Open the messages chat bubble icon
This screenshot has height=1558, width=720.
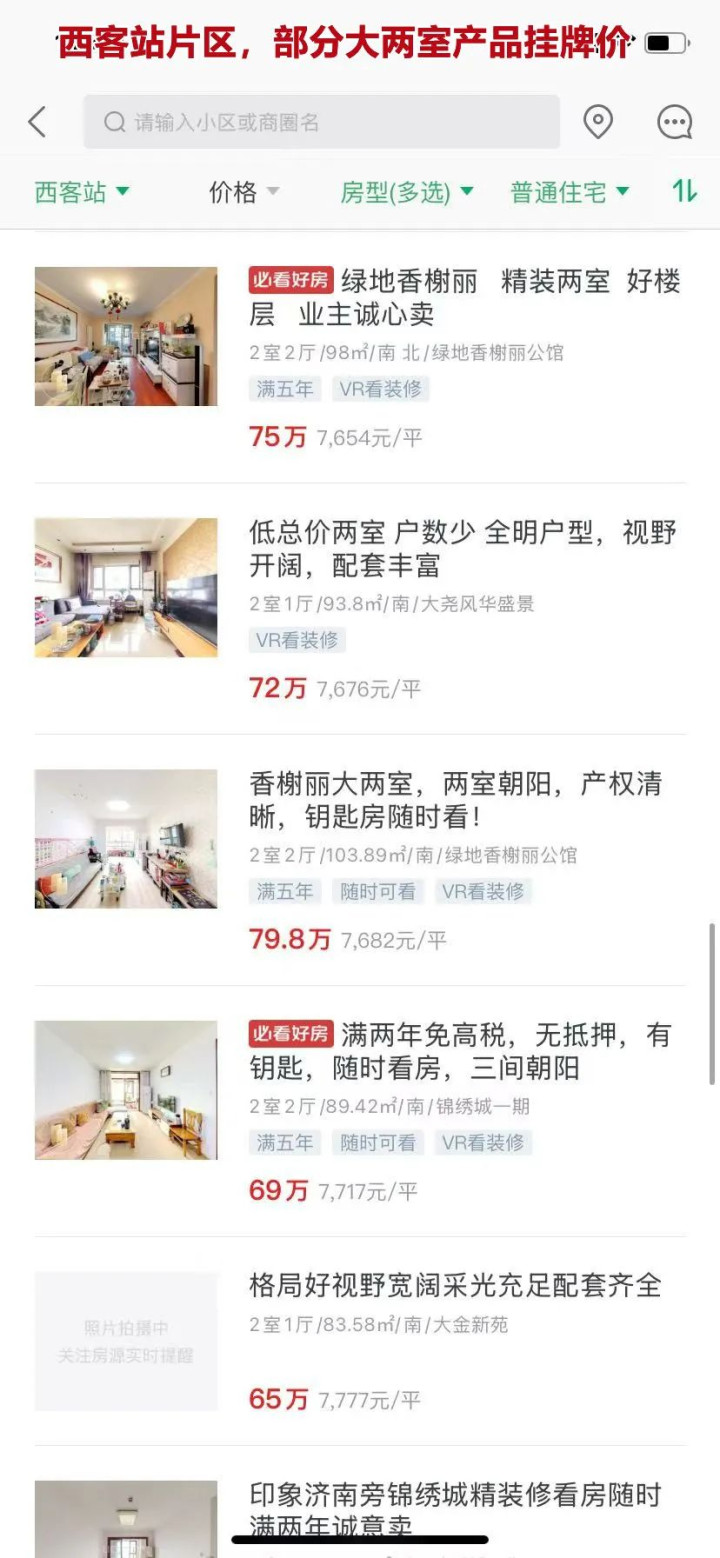click(x=674, y=122)
